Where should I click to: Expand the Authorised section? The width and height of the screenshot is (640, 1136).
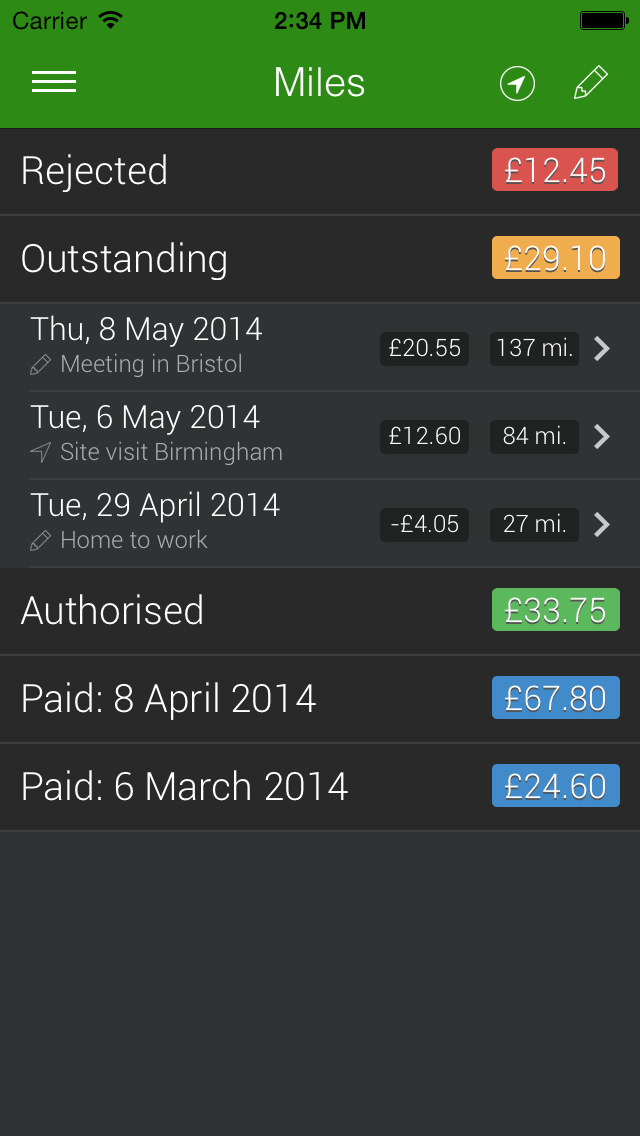point(320,611)
